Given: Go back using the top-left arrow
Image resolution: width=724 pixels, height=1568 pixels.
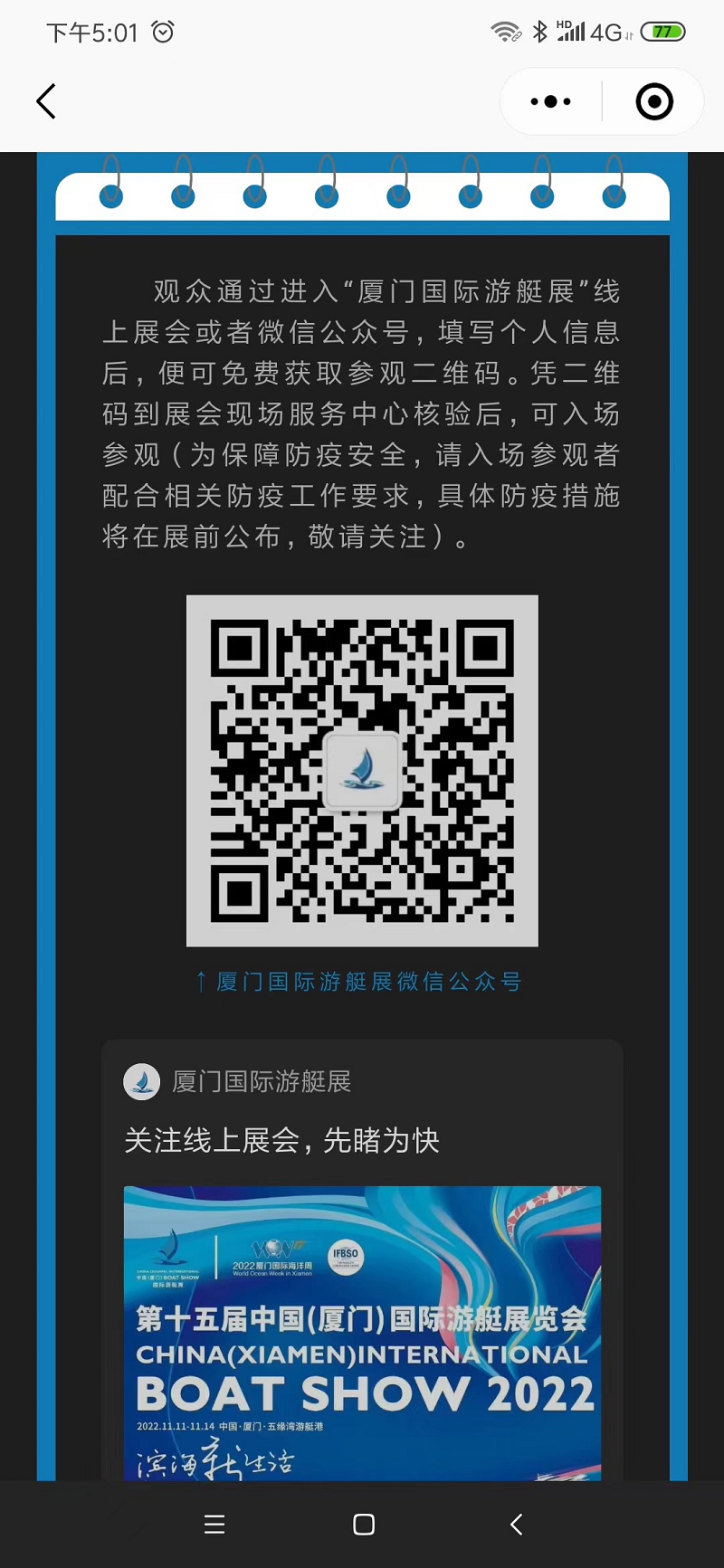Looking at the screenshot, I should pos(46,101).
